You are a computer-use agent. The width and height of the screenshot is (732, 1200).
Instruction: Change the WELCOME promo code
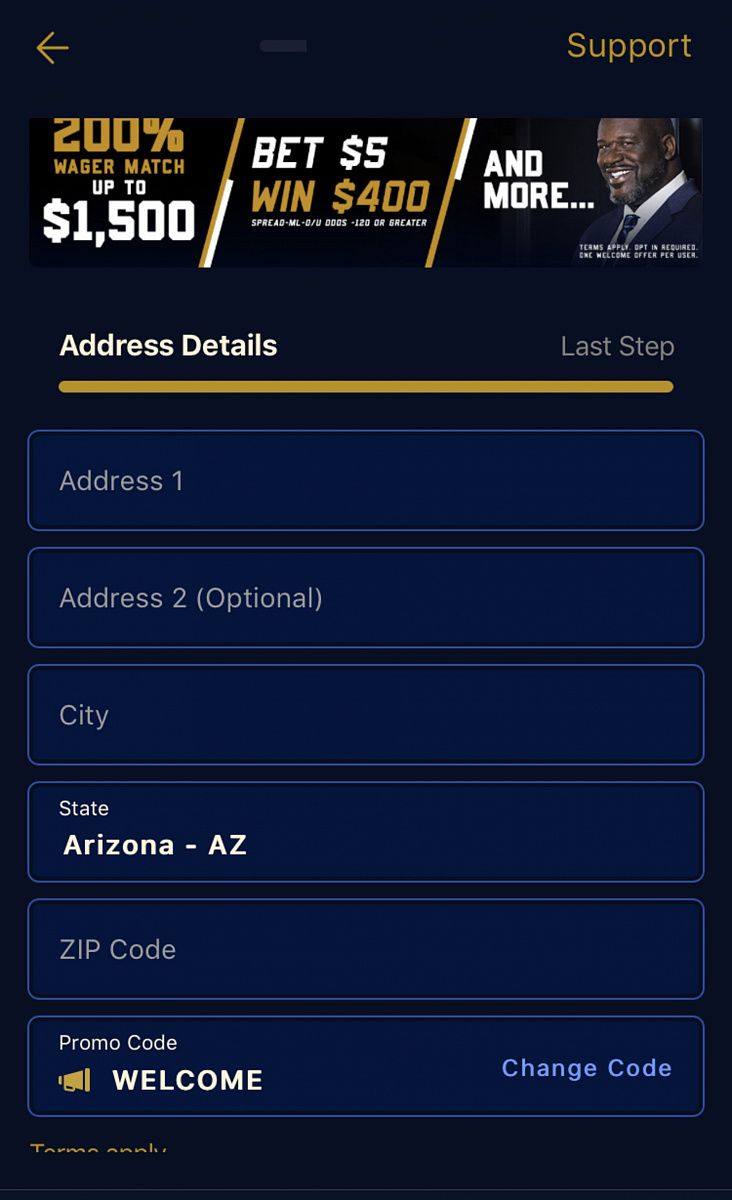click(x=586, y=1067)
